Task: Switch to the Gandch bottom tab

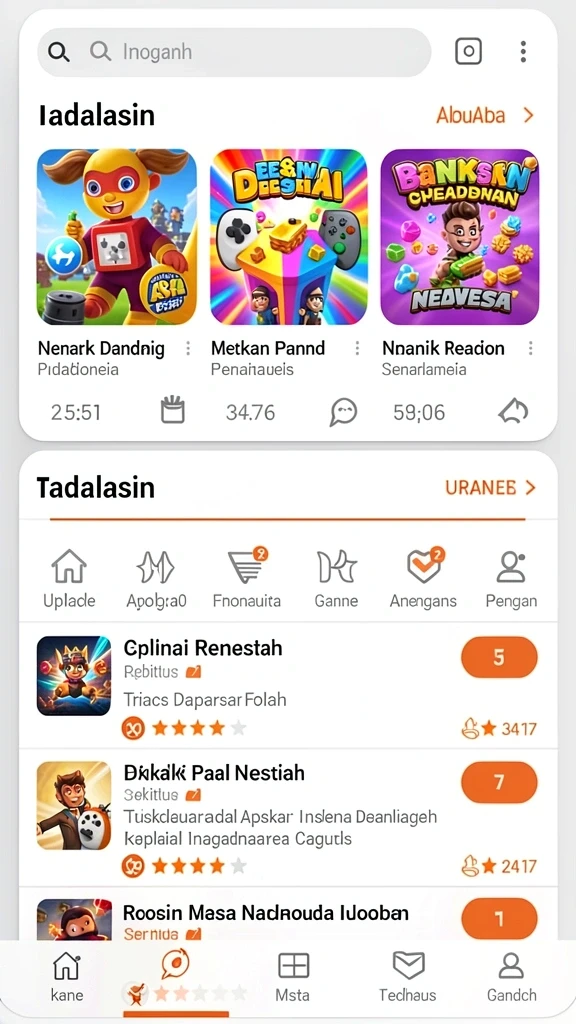Action: (x=511, y=977)
